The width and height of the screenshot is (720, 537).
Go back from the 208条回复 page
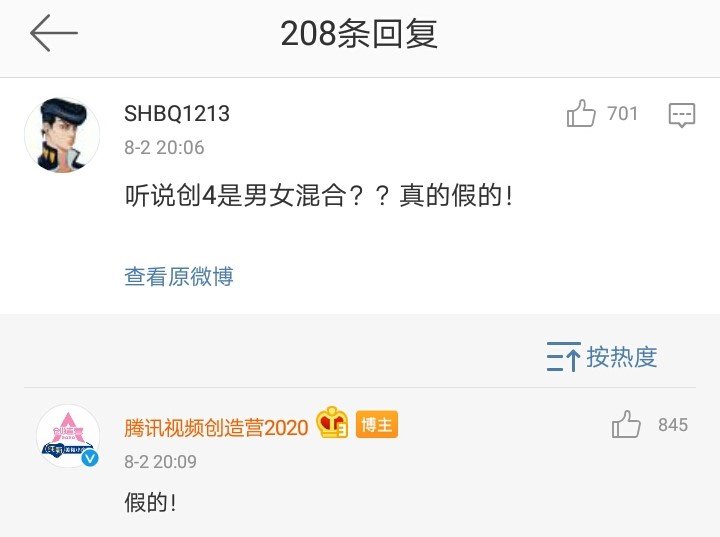point(53,34)
